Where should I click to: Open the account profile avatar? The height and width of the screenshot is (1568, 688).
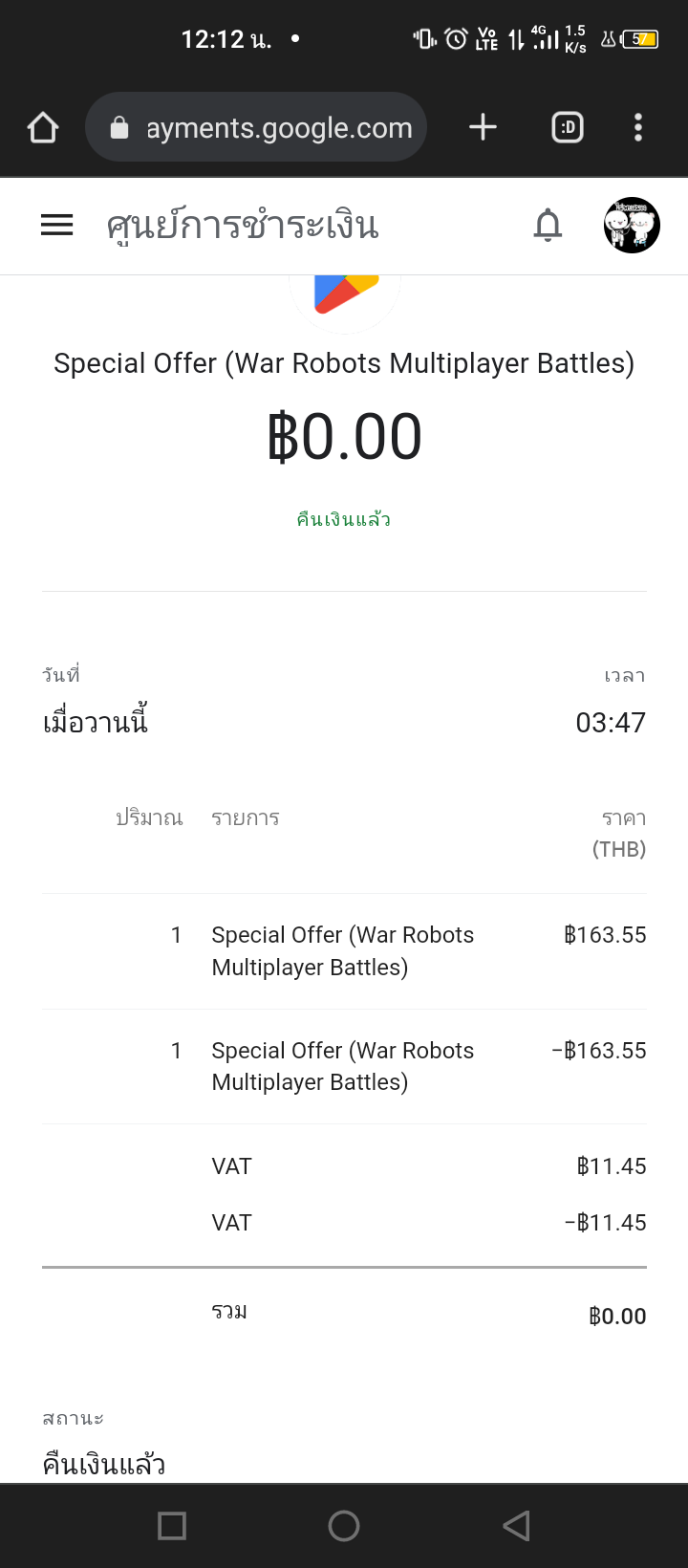tap(632, 225)
